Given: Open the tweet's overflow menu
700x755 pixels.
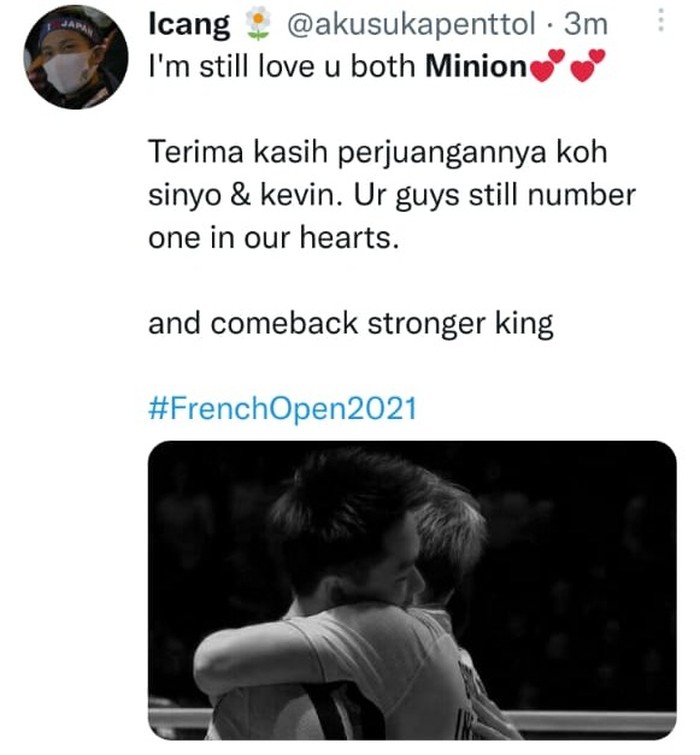Looking at the screenshot, I should point(661,24).
